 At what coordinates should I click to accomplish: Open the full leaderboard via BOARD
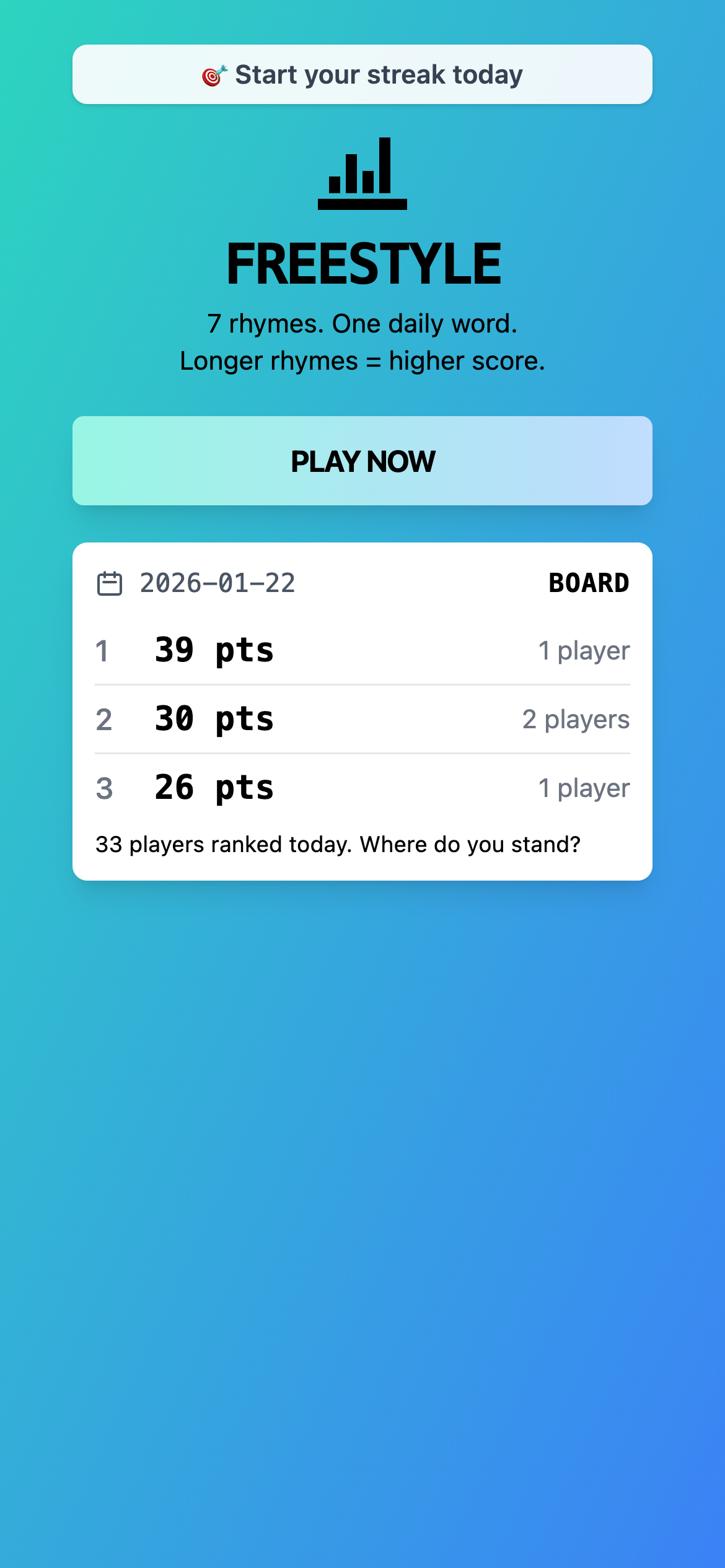588,583
